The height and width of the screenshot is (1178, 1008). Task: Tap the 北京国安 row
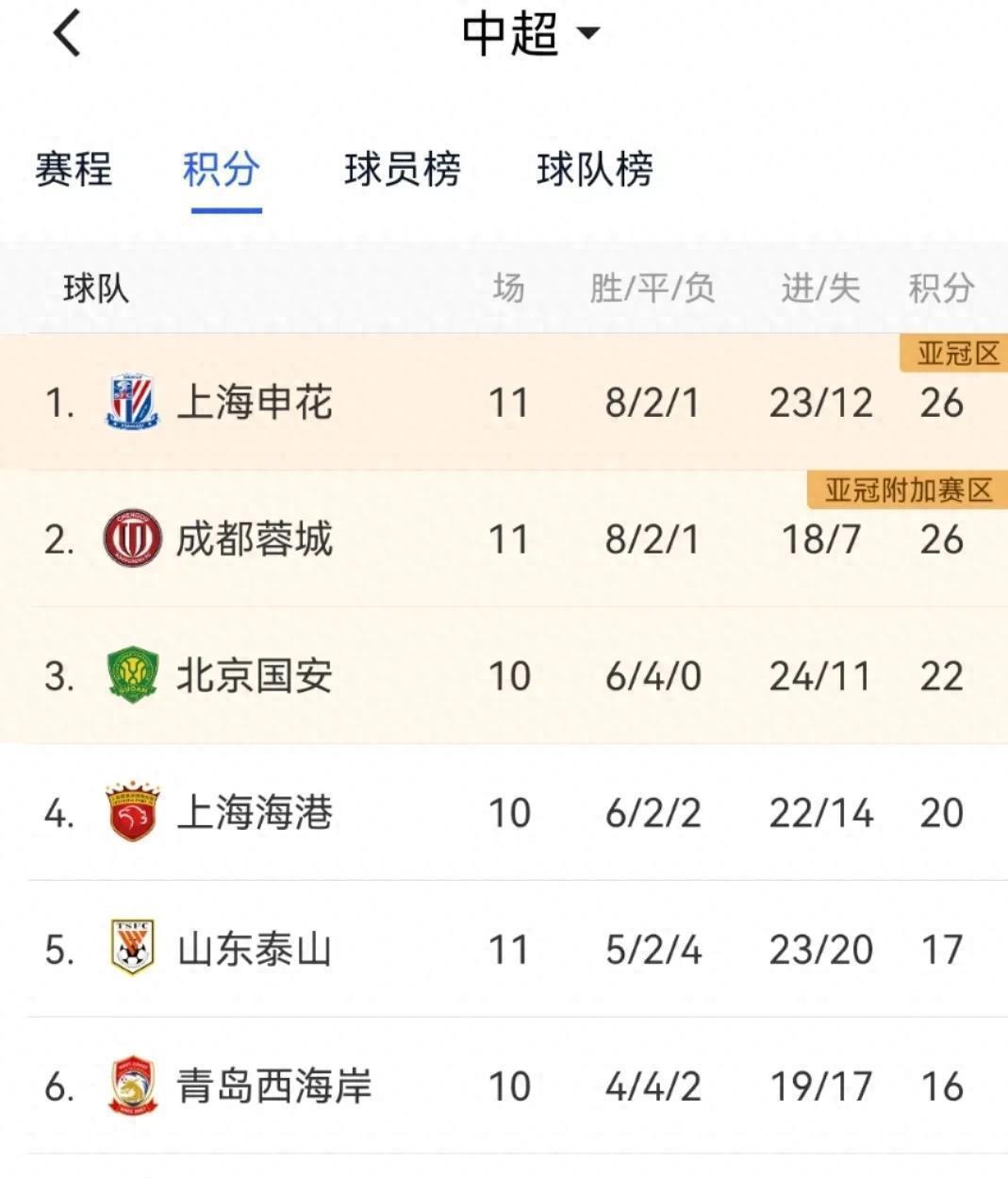(x=255, y=676)
